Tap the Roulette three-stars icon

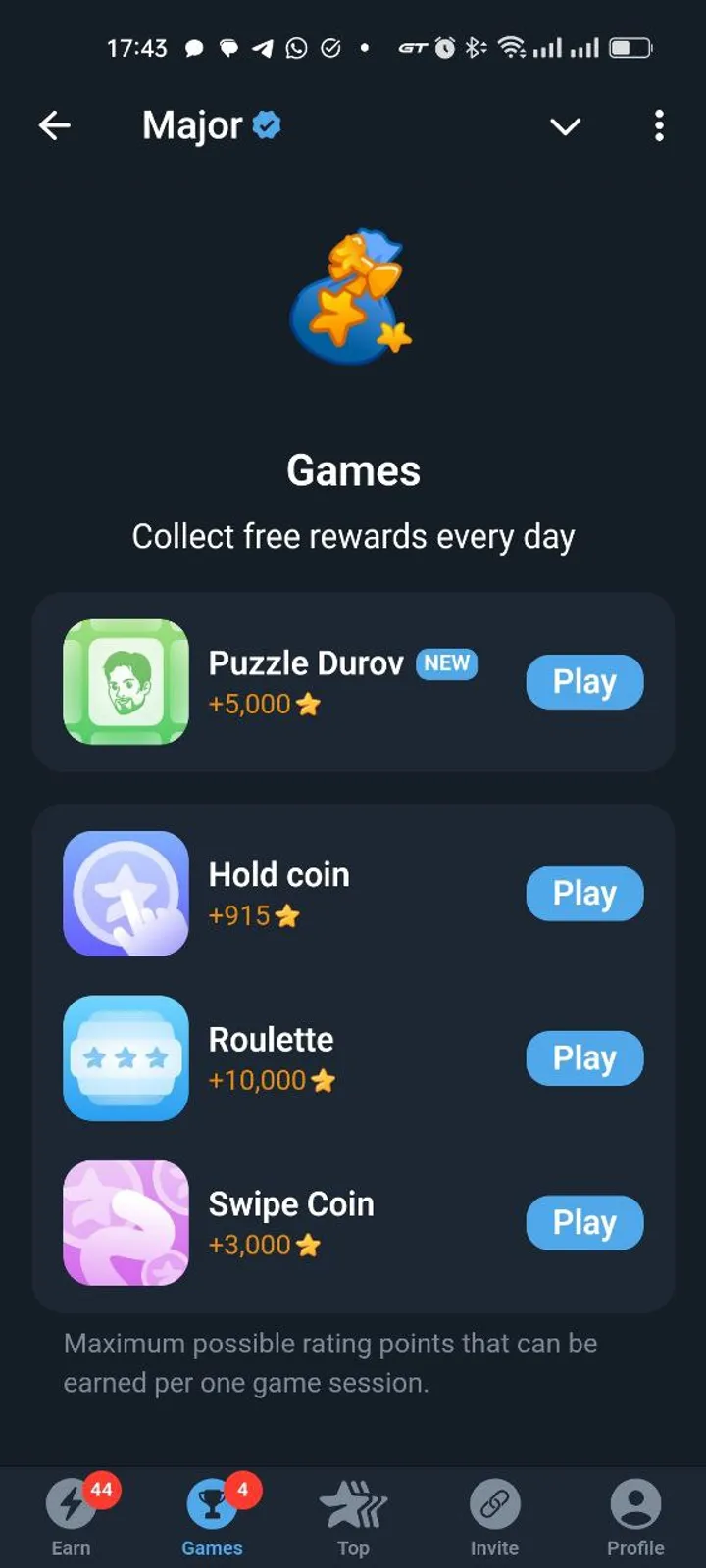pos(126,1057)
